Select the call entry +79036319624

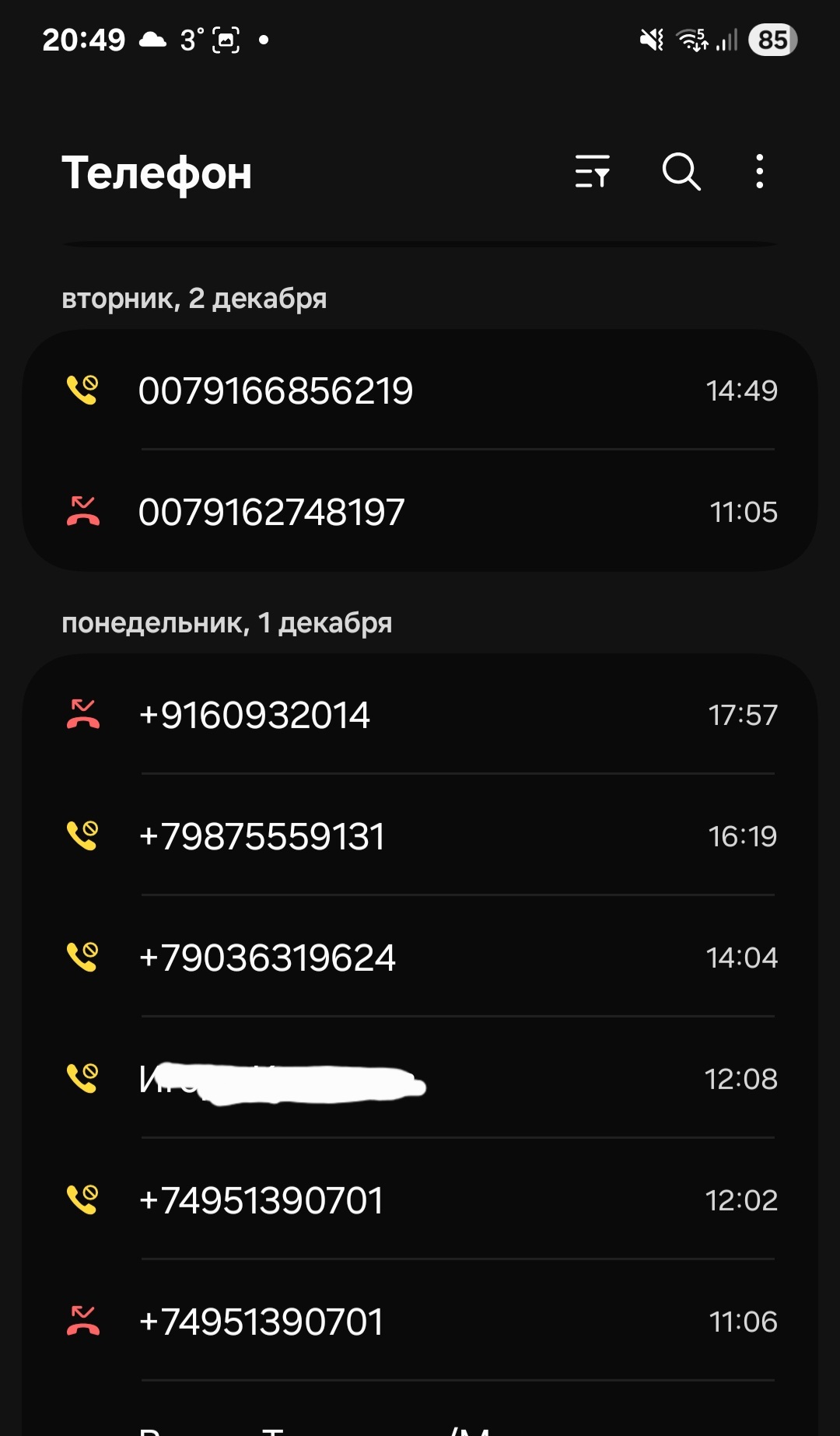click(420, 958)
